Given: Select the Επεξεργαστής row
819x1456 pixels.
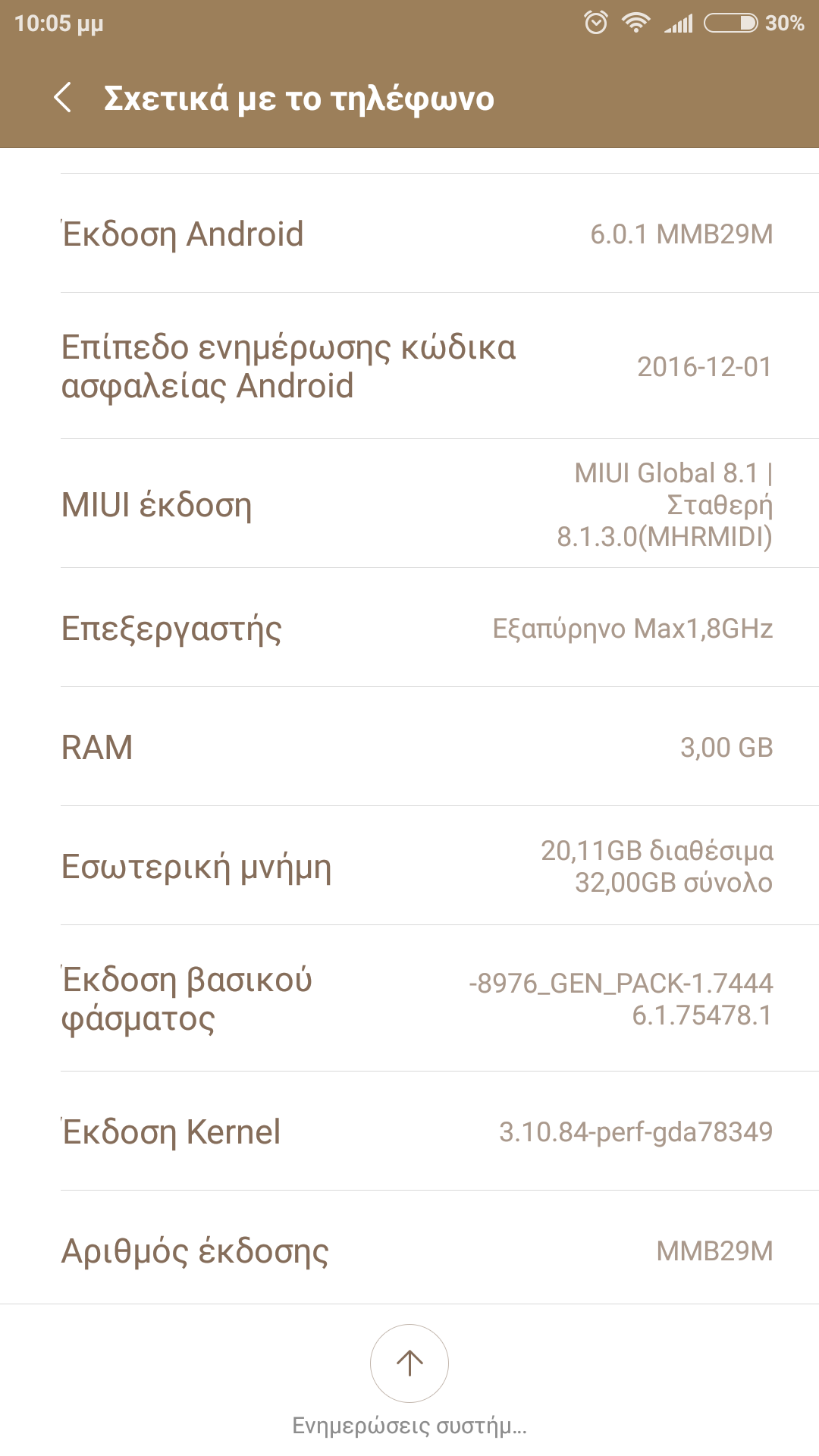Looking at the screenshot, I should (x=409, y=628).
